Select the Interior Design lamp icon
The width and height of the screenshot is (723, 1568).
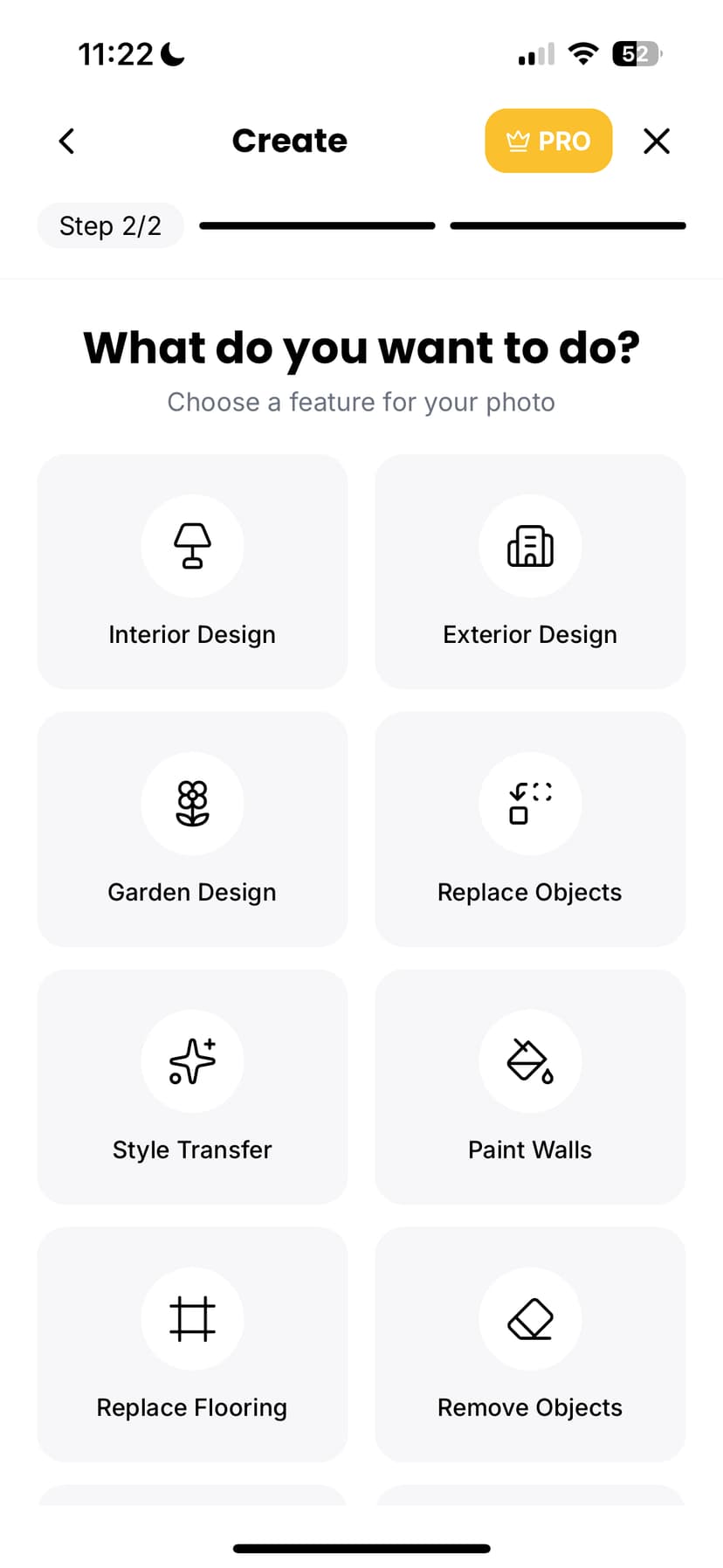point(192,546)
